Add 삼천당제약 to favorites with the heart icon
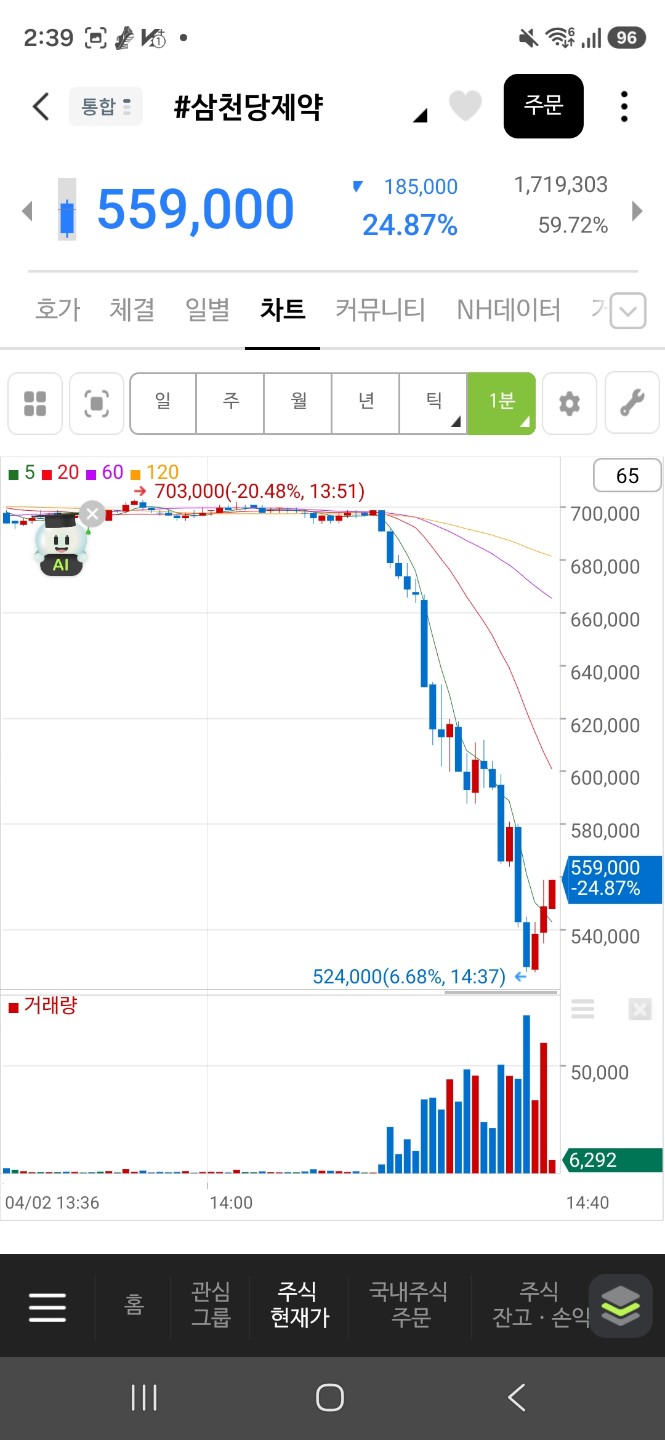 coord(465,106)
